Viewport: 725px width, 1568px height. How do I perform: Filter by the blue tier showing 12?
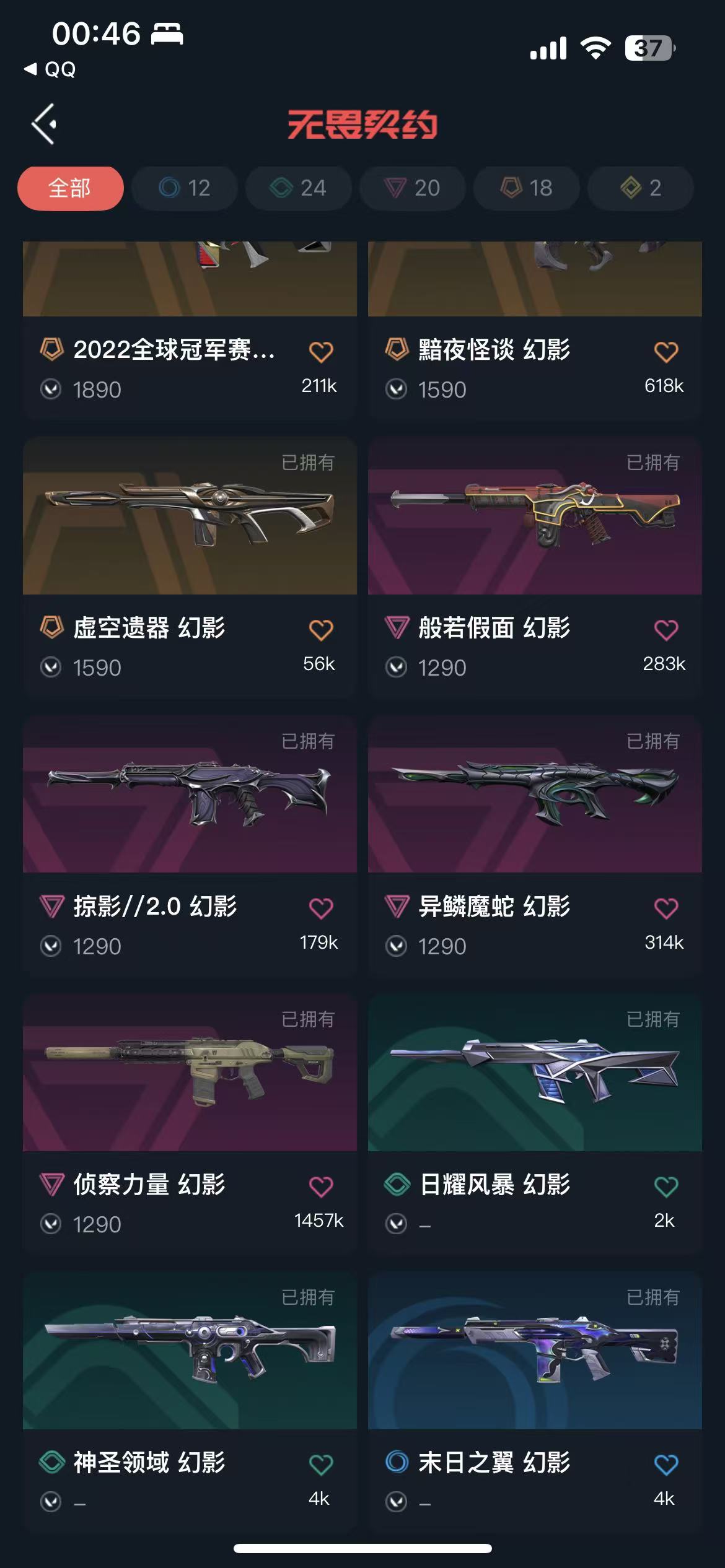pyautogui.click(x=184, y=188)
